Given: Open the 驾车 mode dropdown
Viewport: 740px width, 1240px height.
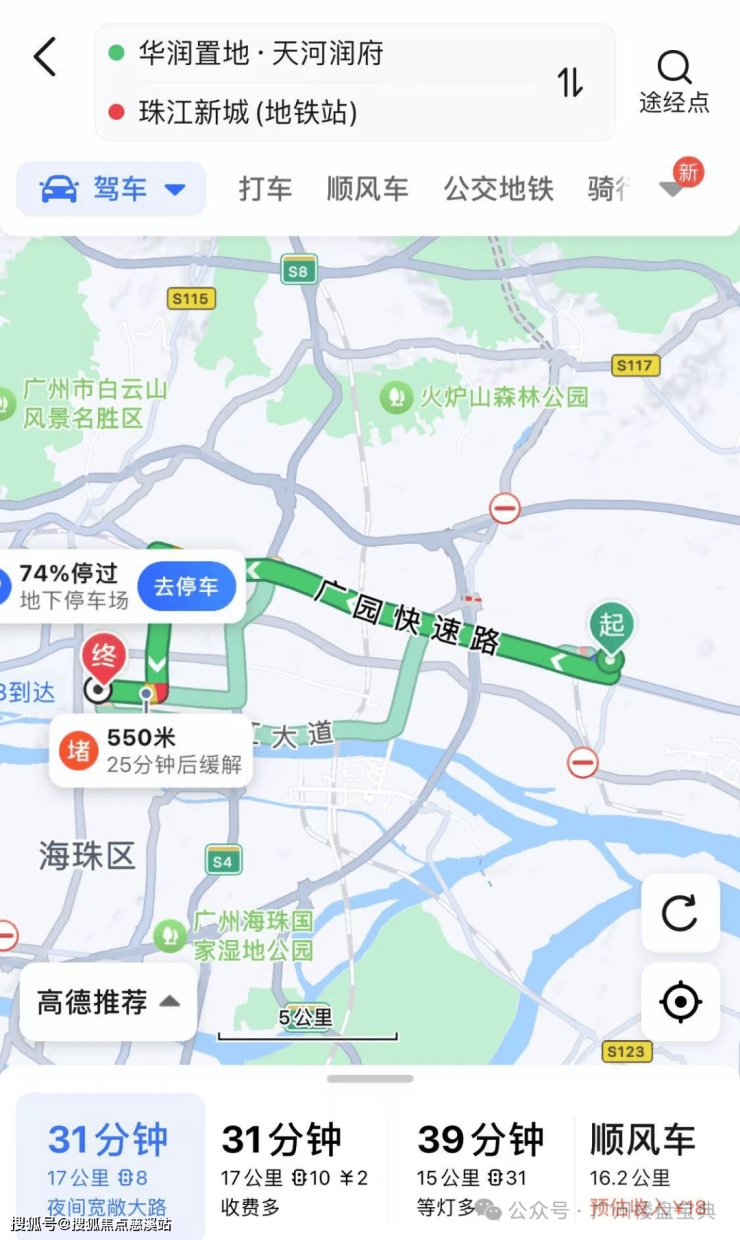Looking at the screenshot, I should pos(112,189).
